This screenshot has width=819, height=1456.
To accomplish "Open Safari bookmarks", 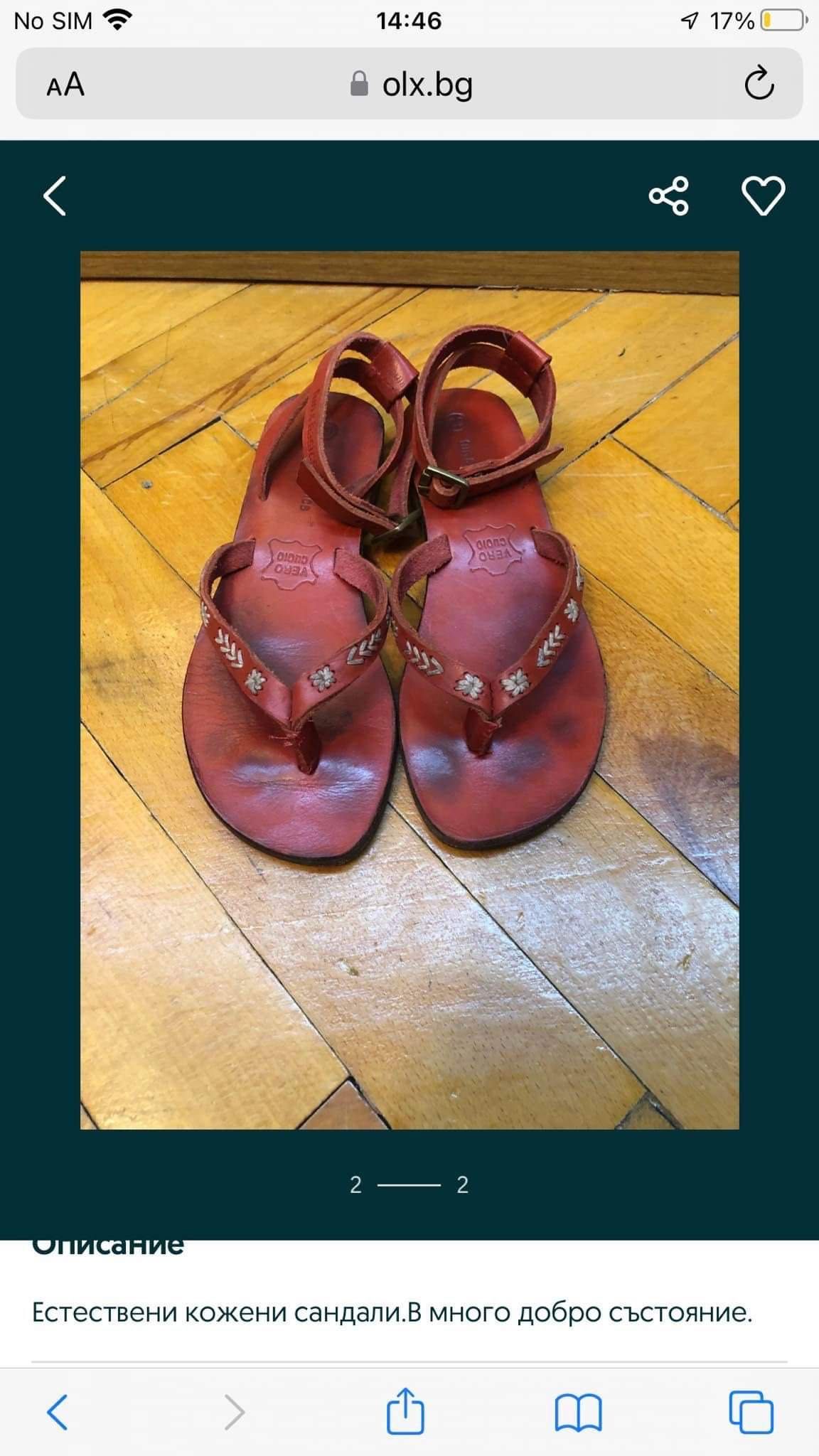I will point(578,1411).
